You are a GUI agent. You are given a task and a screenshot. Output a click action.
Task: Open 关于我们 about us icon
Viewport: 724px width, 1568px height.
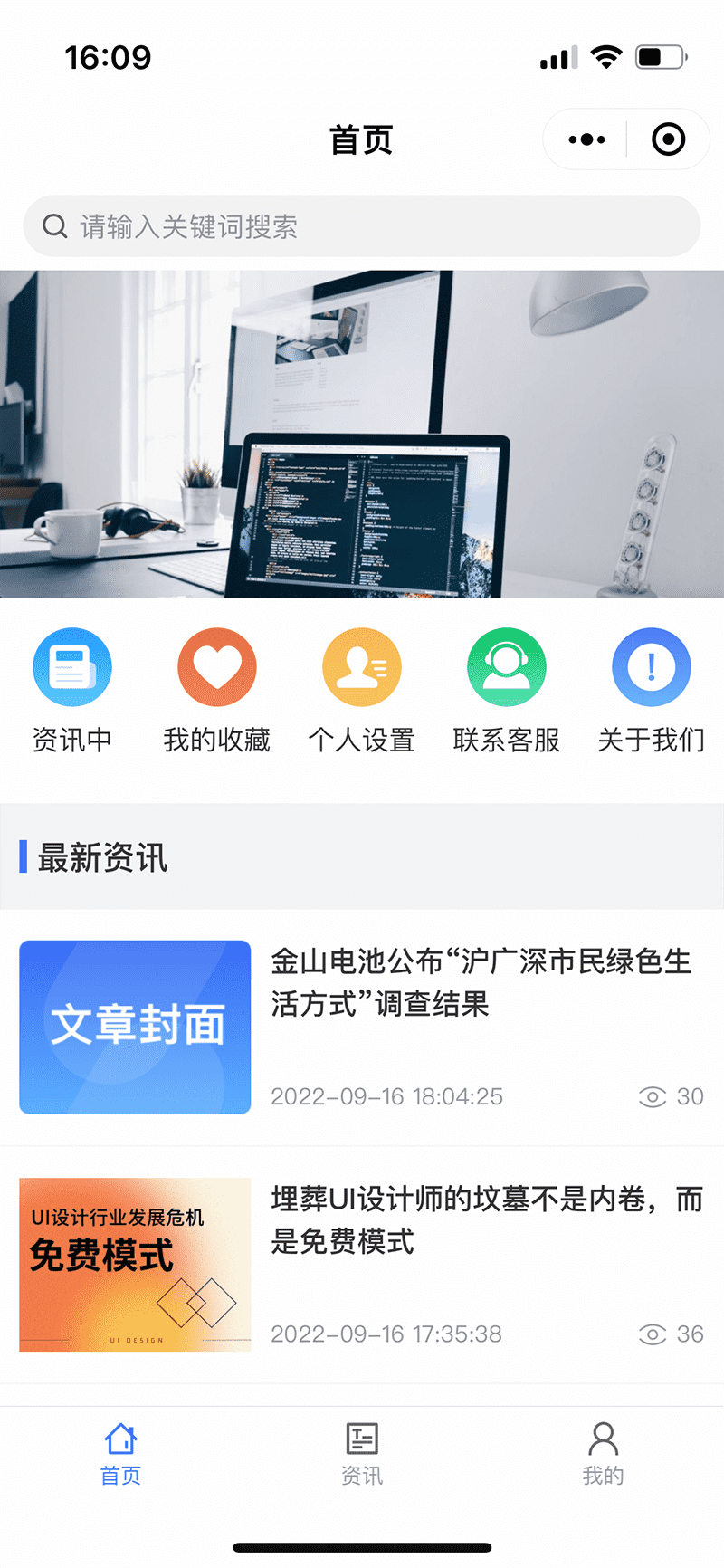click(x=652, y=666)
